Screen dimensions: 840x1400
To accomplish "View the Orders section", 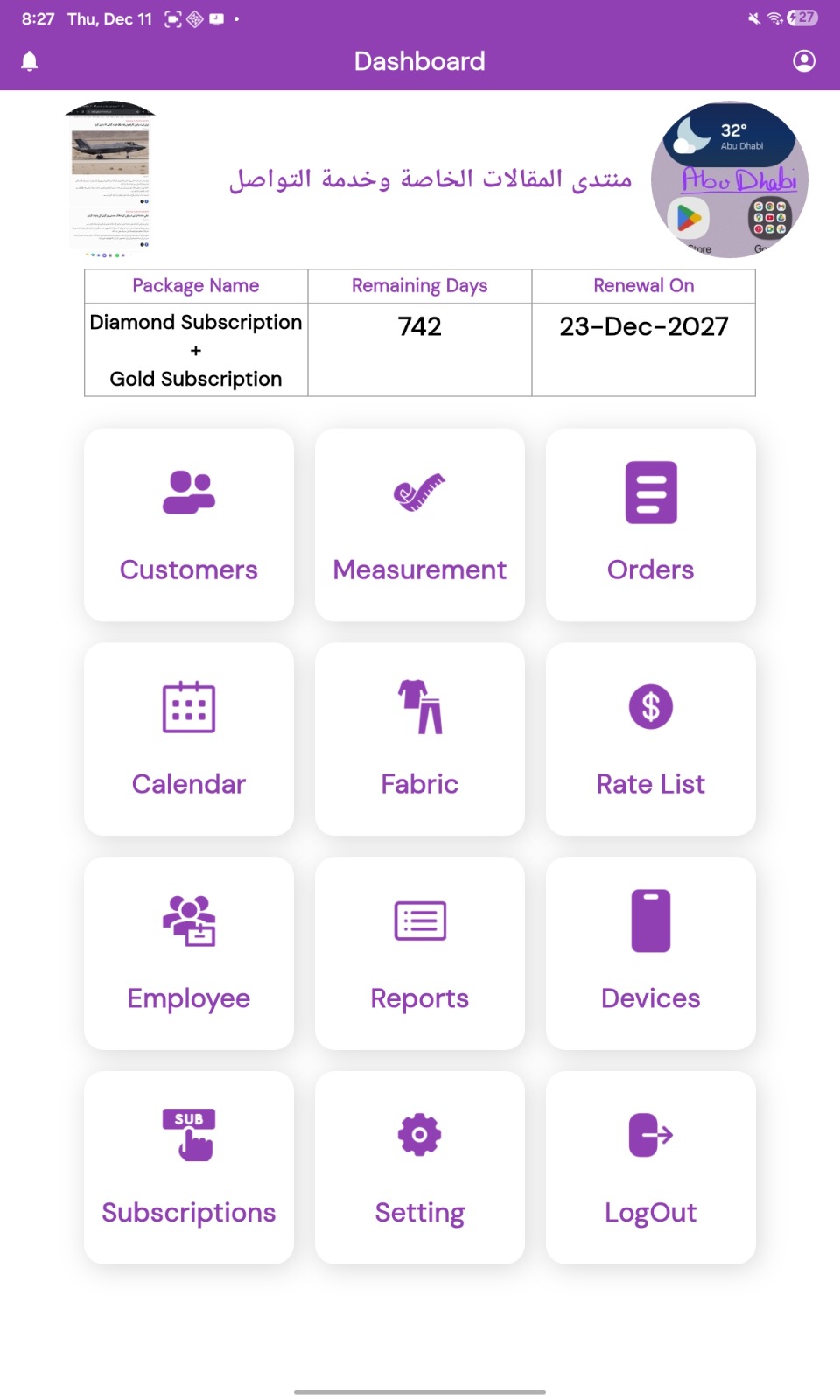I will (x=650, y=525).
